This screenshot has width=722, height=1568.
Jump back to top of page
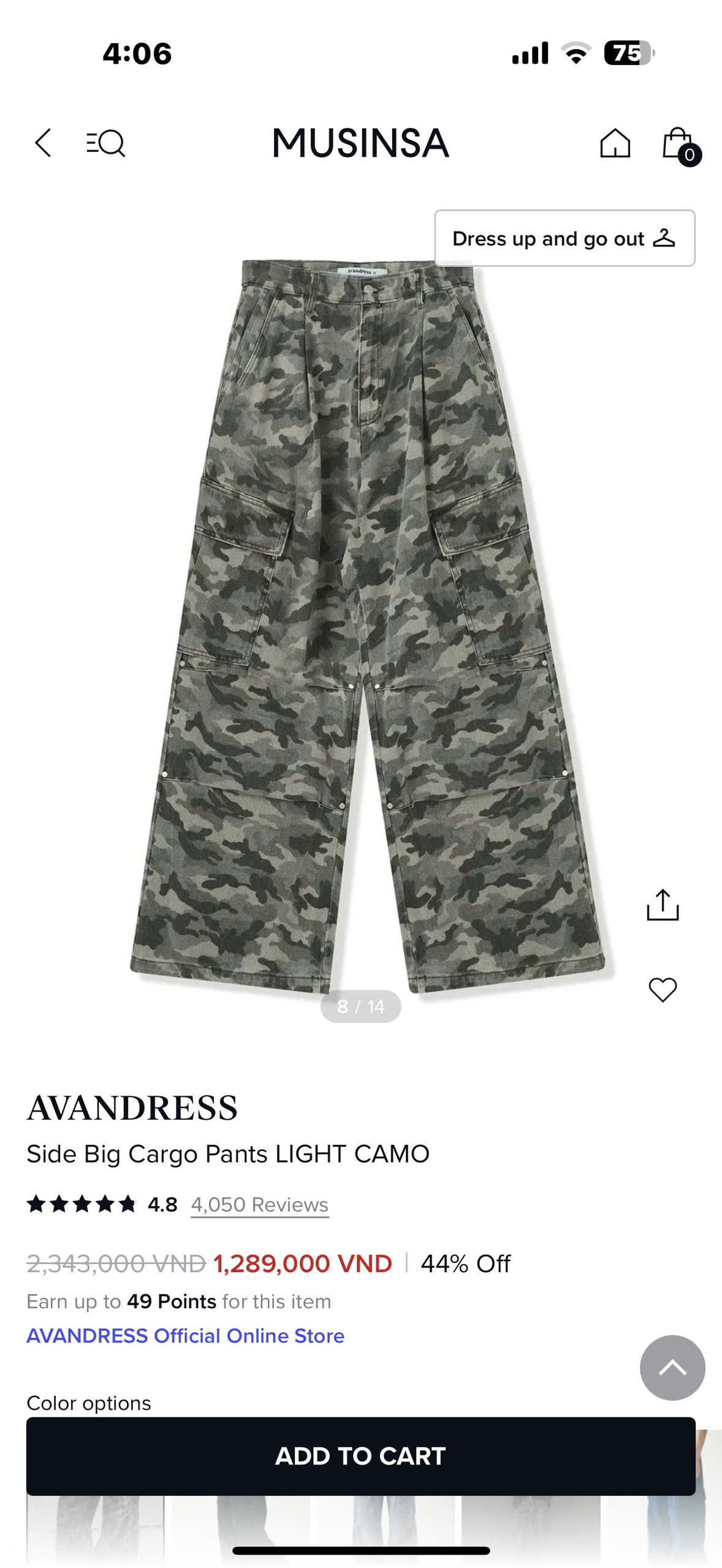pos(672,1367)
